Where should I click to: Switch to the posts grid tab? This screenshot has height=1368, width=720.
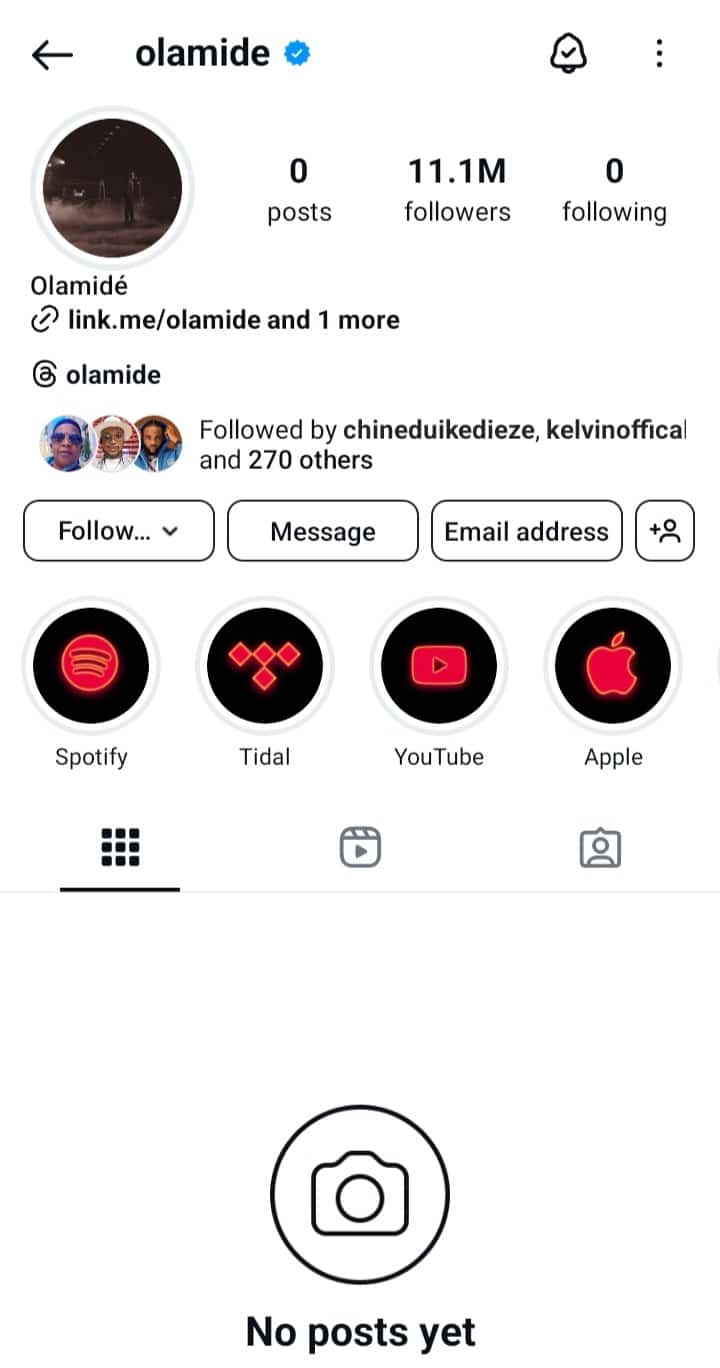point(120,847)
